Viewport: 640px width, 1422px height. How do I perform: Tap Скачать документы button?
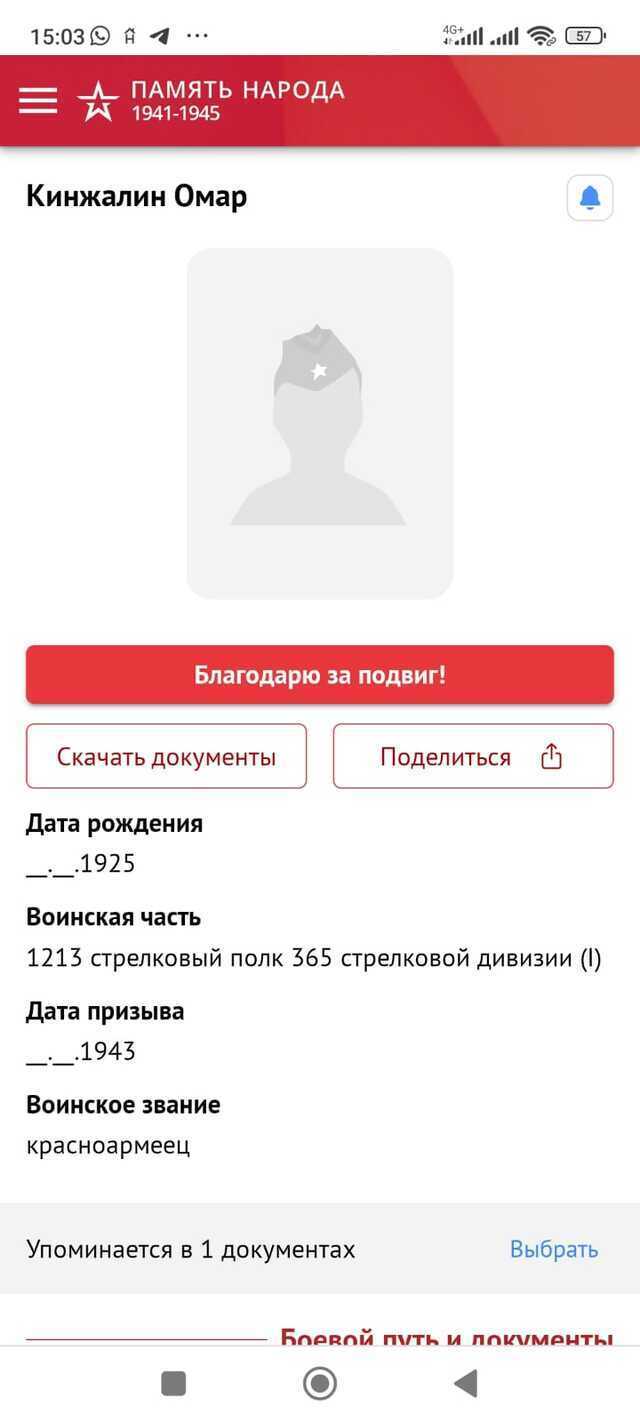(x=166, y=757)
